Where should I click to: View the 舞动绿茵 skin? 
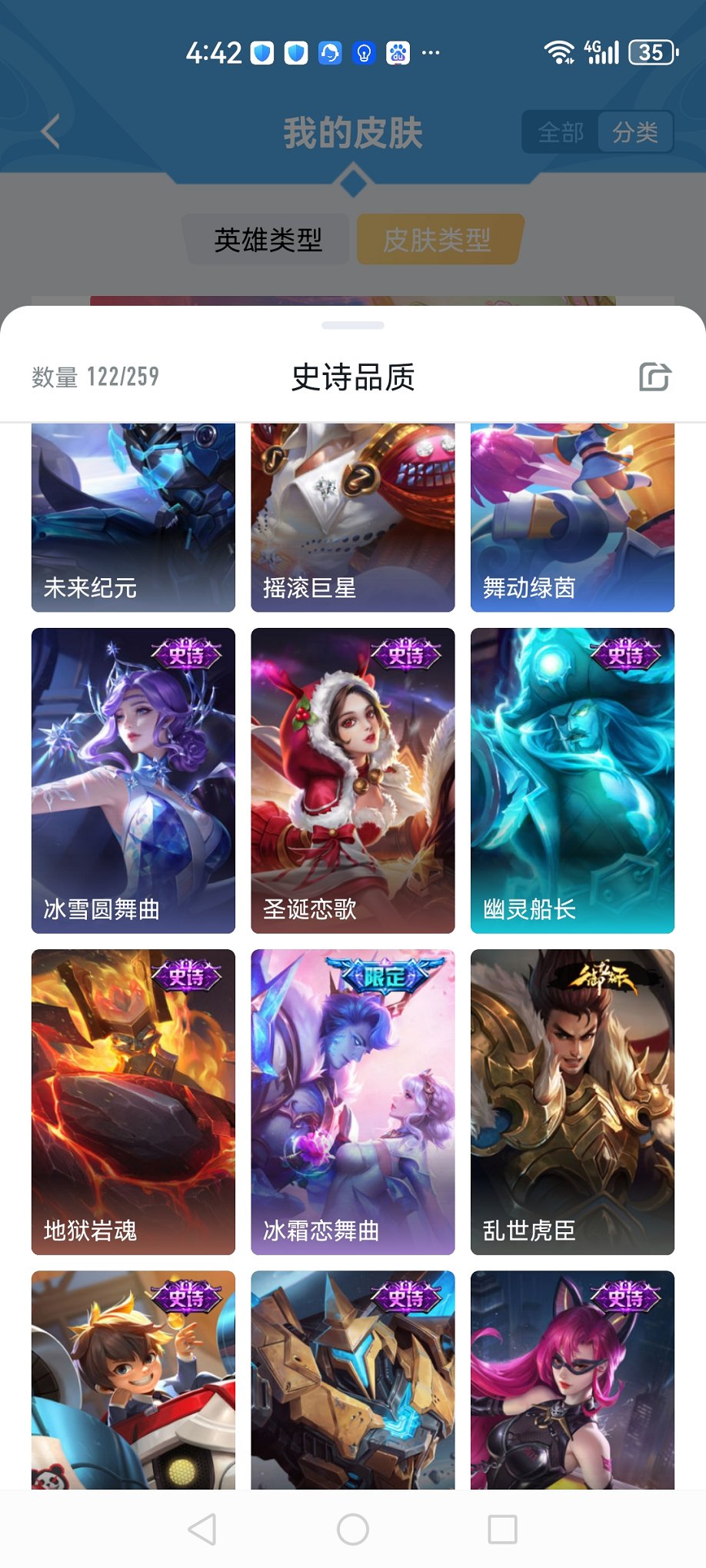pos(572,518)
